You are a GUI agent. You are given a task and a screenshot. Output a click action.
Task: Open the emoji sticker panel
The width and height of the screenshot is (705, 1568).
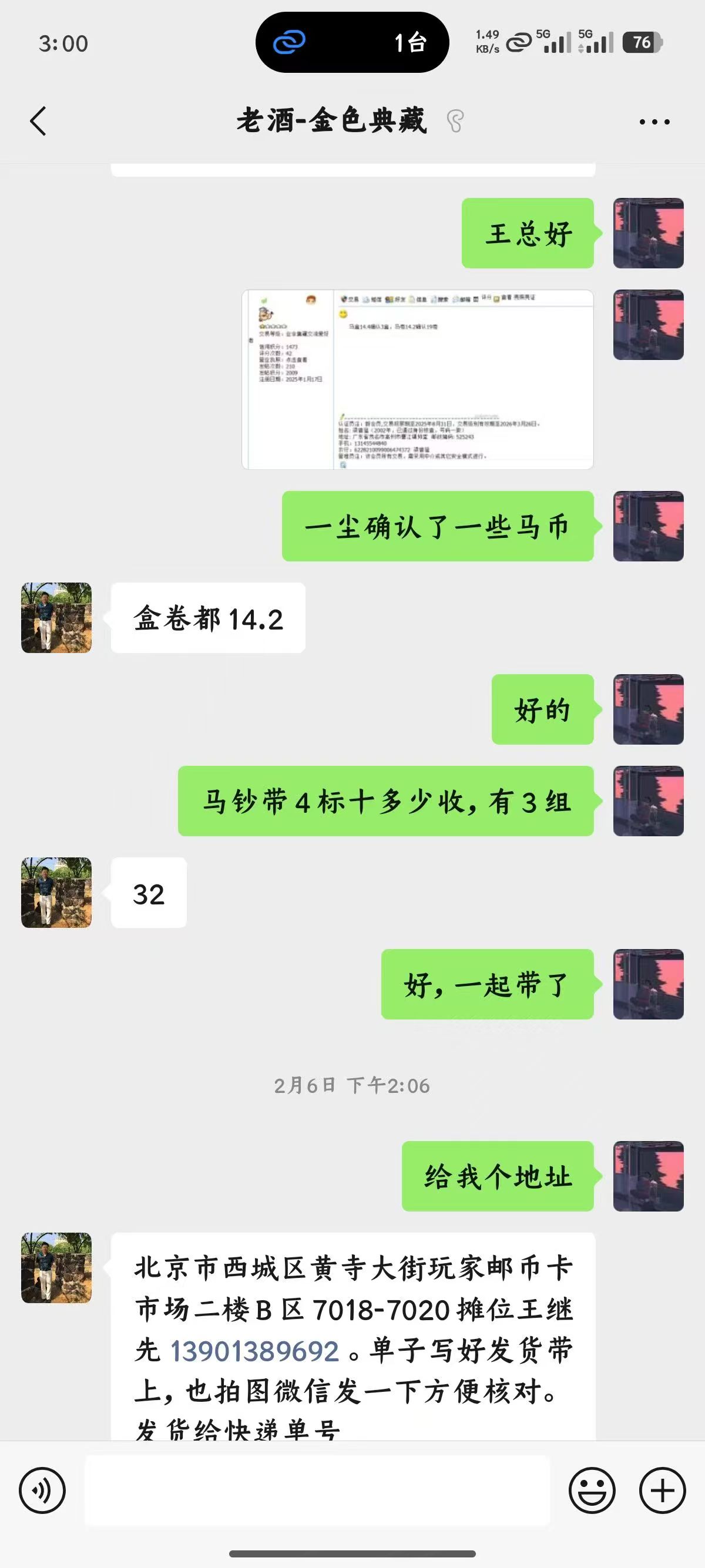point(592,1490)
